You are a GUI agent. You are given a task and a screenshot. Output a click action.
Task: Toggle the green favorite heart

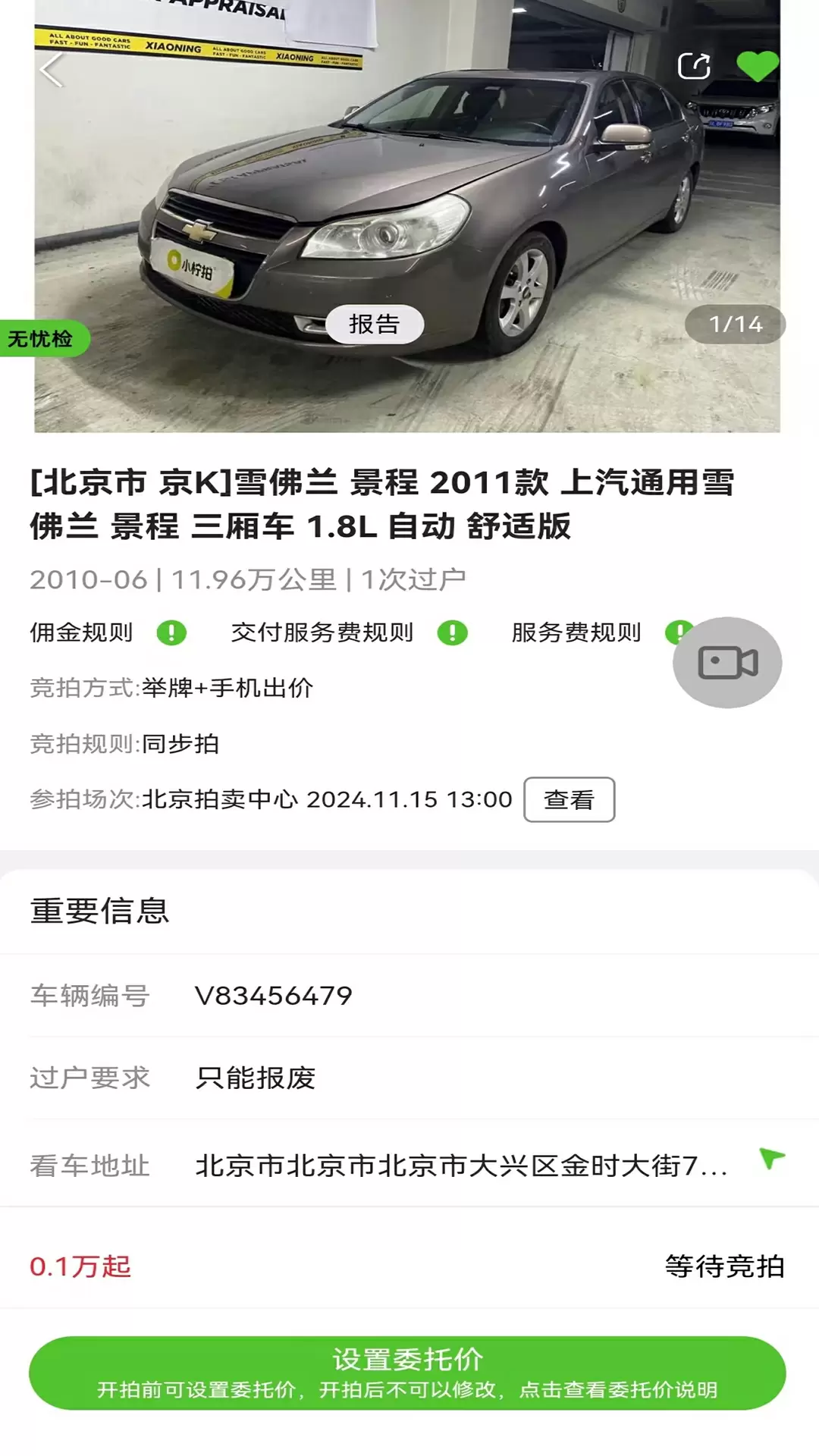tap(757, 66)
